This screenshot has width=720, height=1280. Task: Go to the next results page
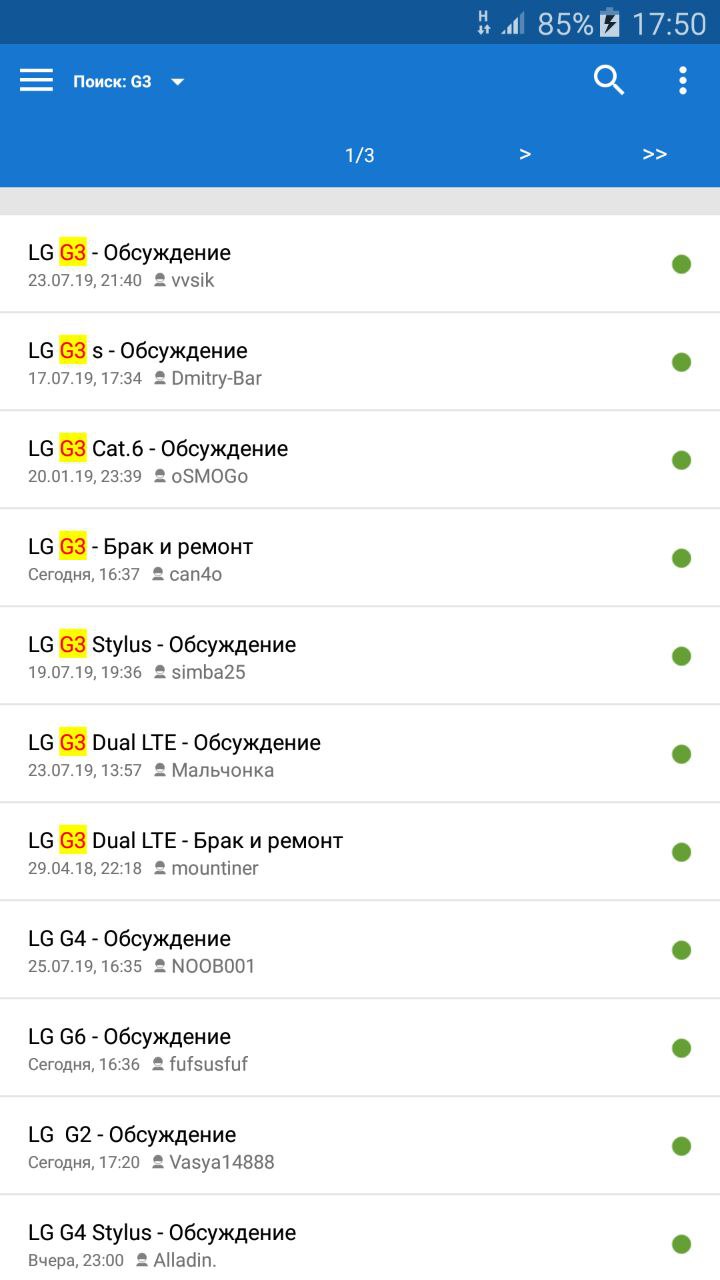coord(525,154)
